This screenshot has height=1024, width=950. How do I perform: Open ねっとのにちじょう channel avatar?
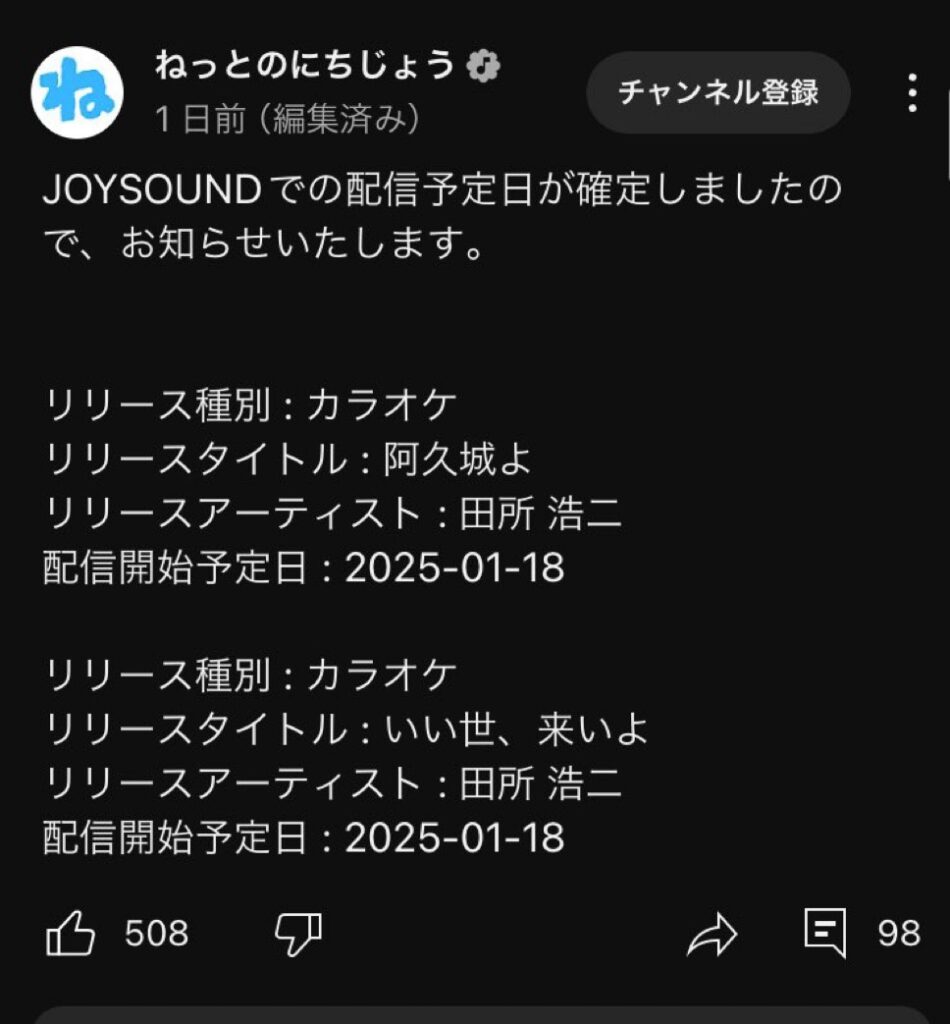pyautogui.click(x=77, y=92)
